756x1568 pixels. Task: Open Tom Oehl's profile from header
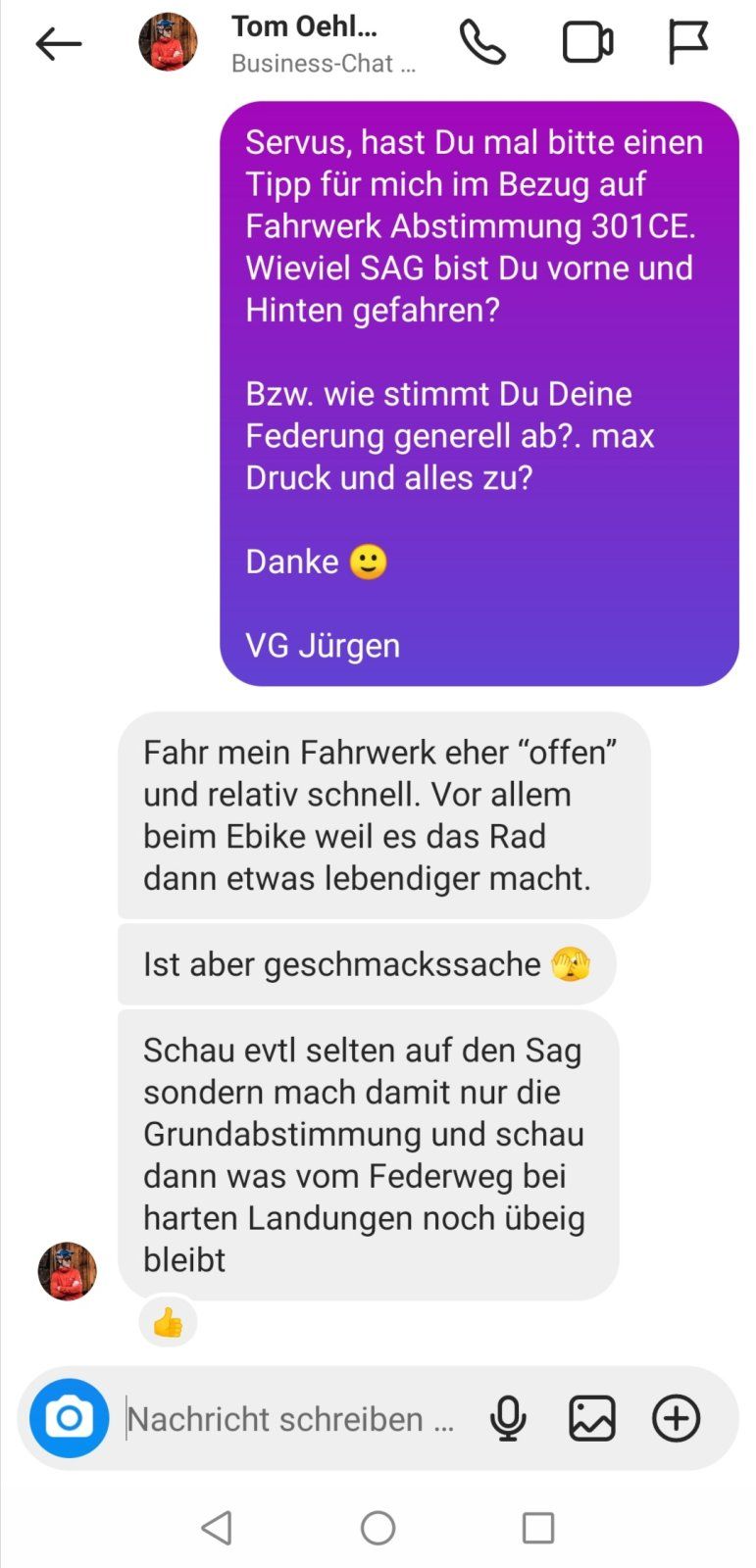click(304, 43)
